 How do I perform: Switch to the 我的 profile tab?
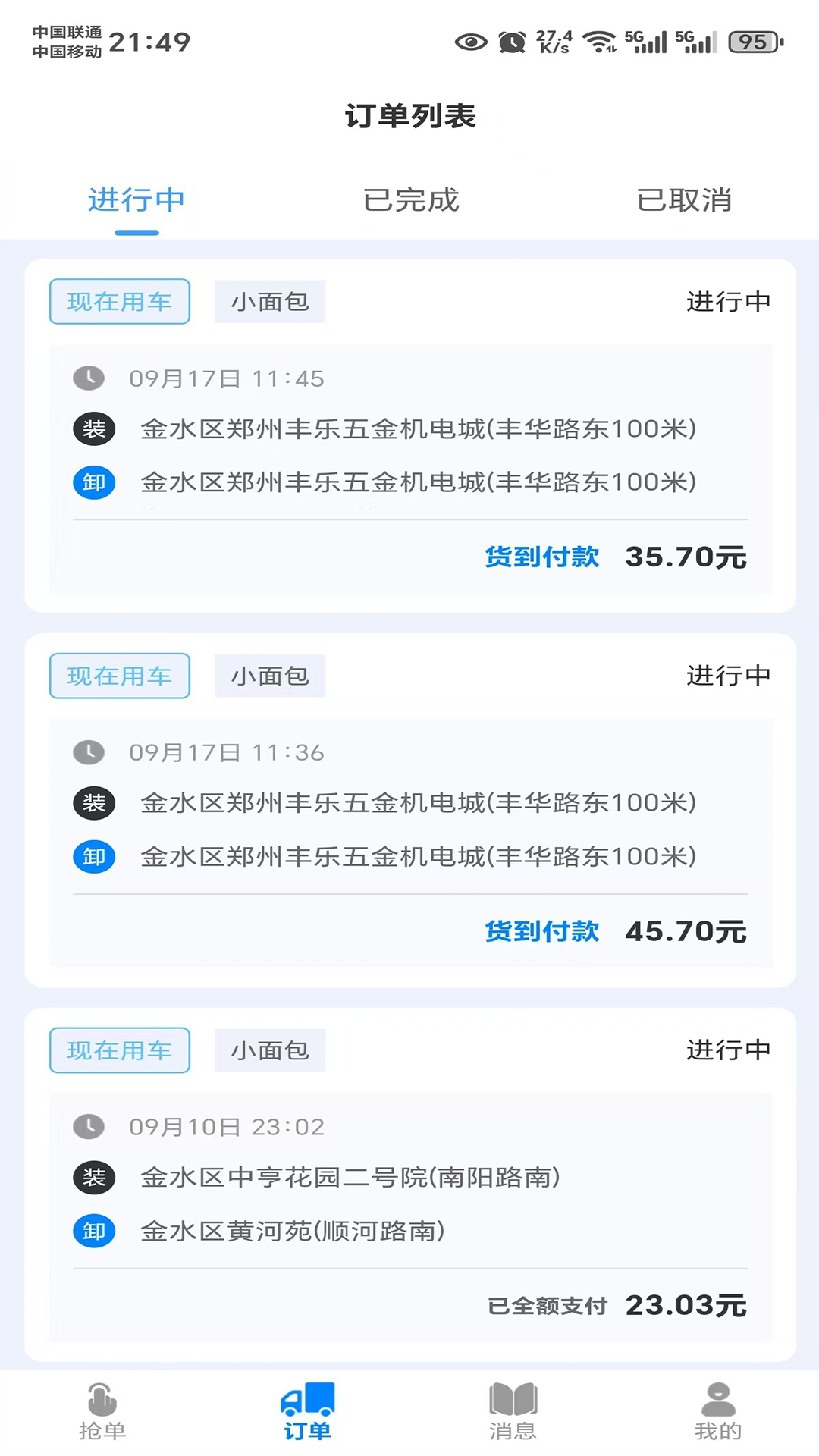coord(717,1412)
